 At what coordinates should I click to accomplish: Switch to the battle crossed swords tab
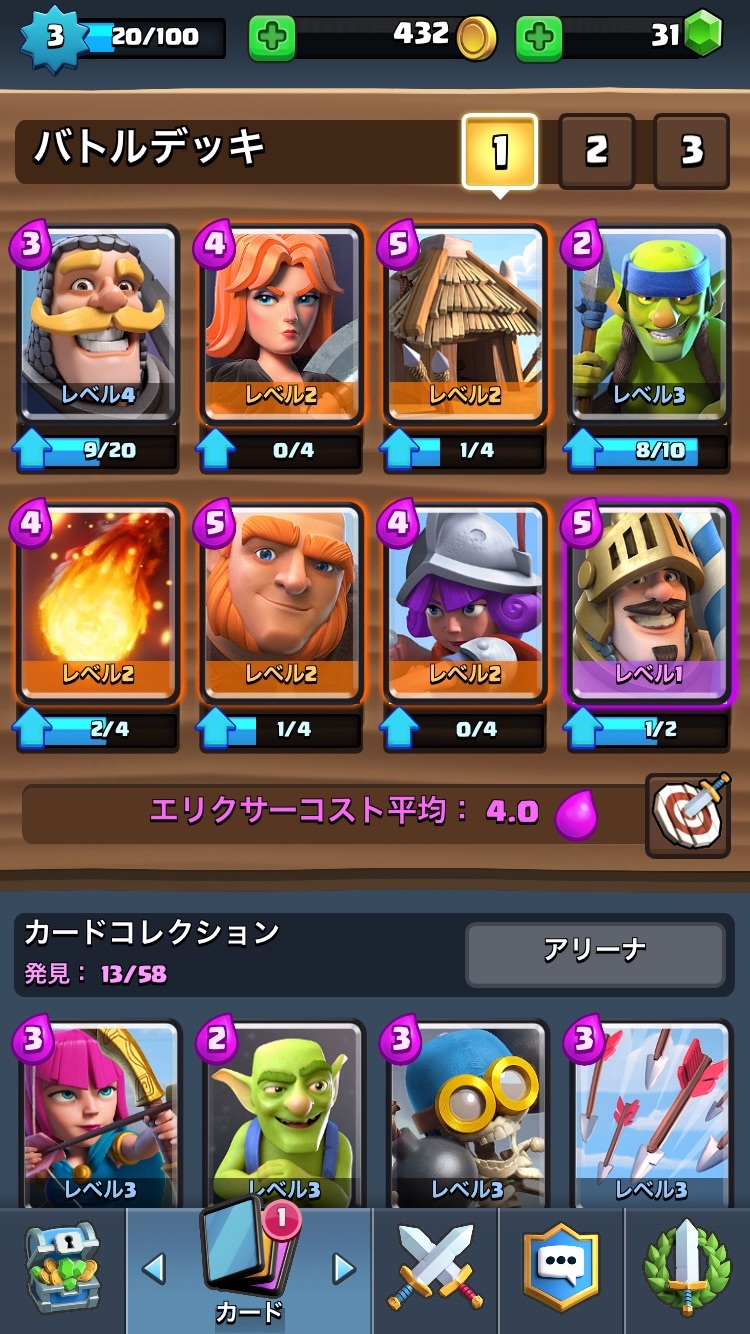436,1270
